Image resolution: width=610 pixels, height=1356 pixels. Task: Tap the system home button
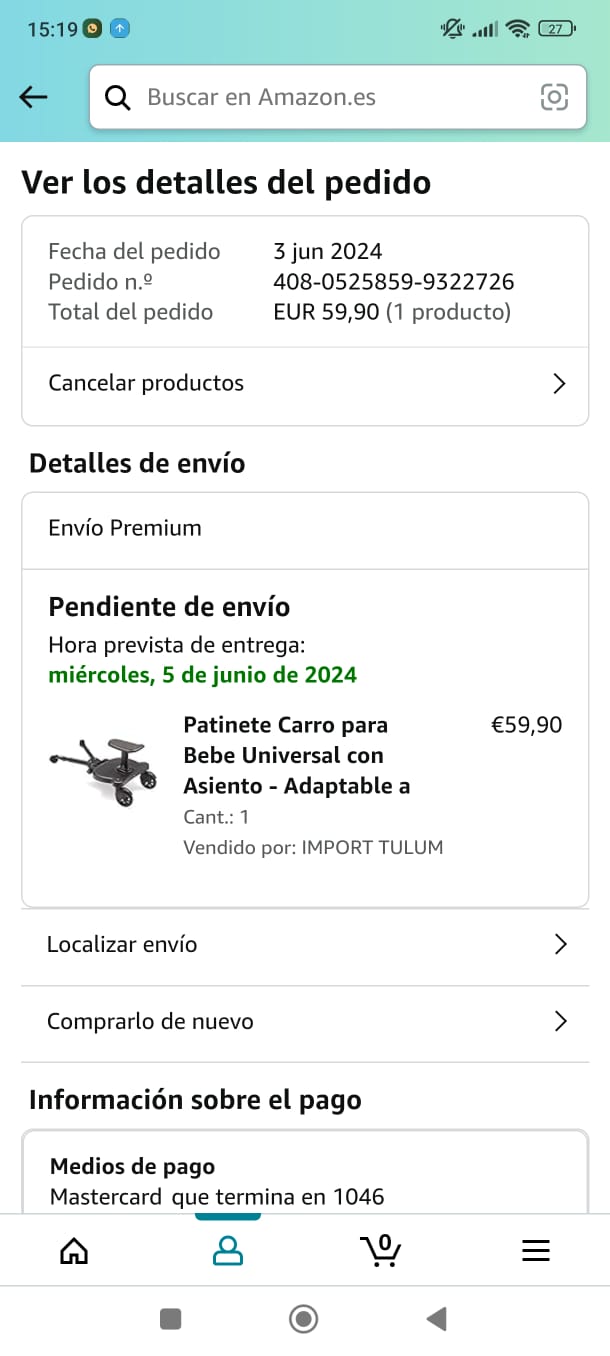303,1319
